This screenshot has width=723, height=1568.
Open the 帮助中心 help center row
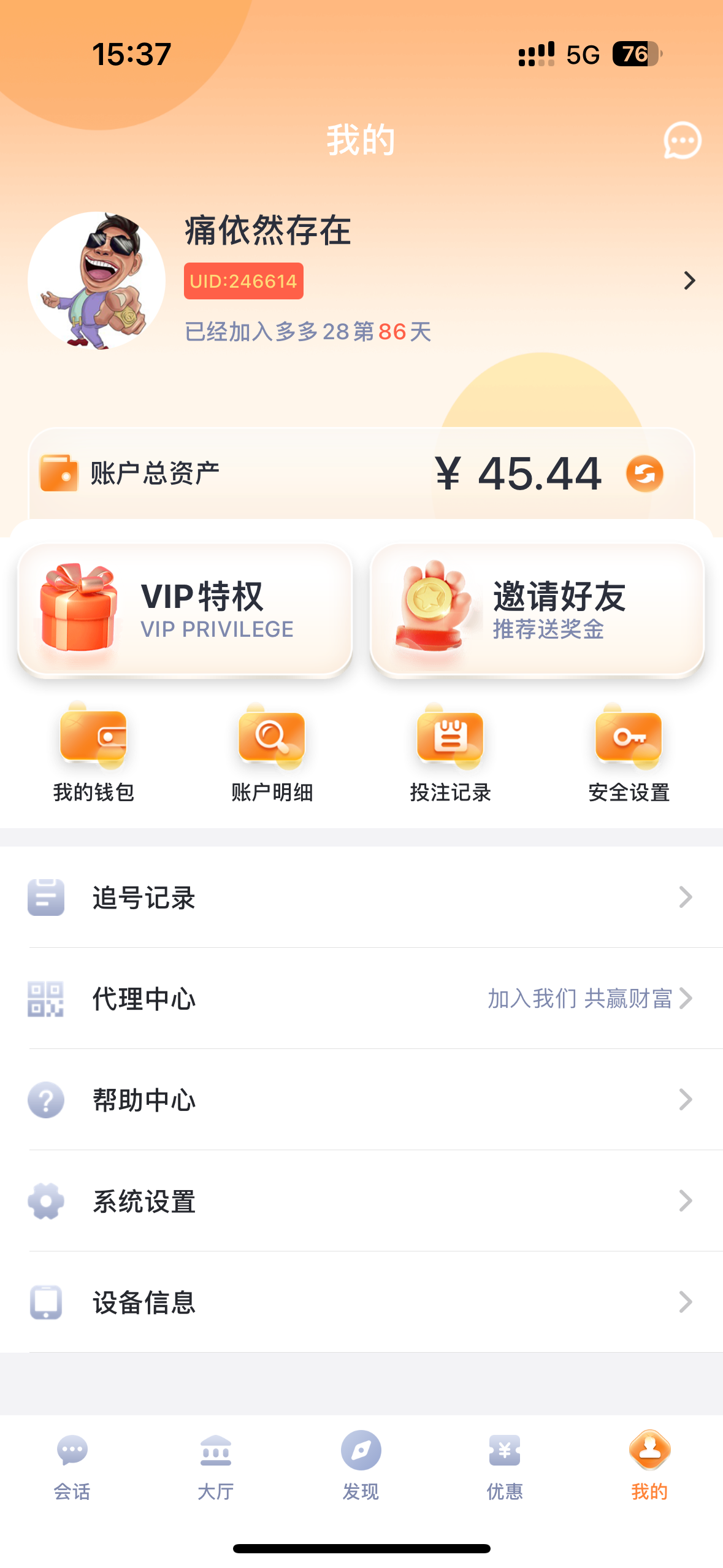pyautogui.click(x=361, y=1100)
